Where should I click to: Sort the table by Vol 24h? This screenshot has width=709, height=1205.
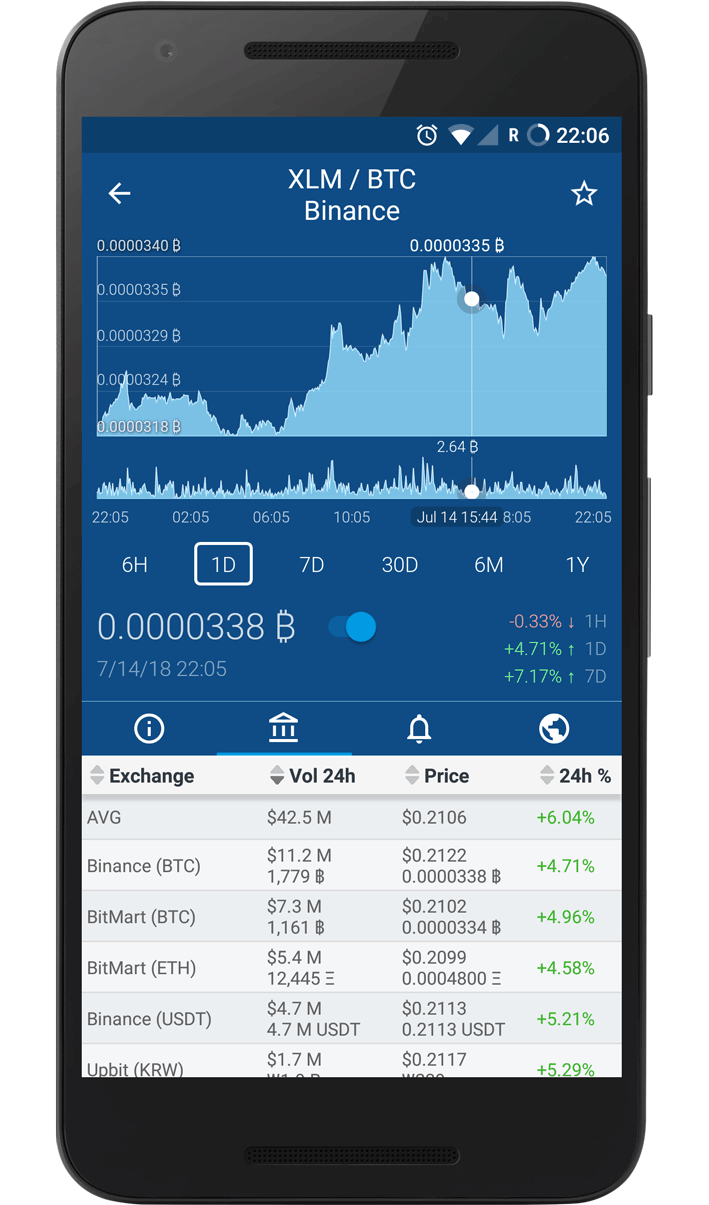312,776
